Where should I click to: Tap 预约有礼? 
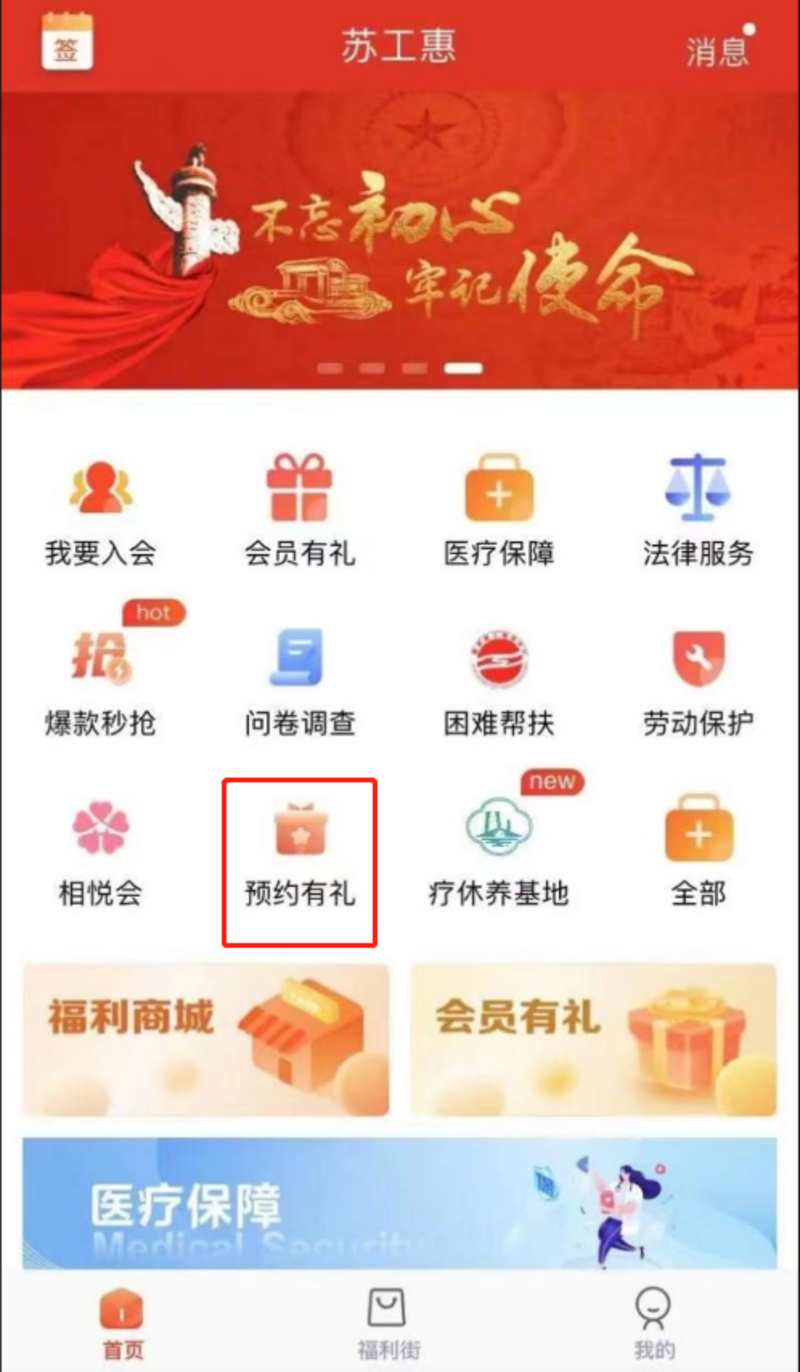pyautogui.click(x=299, y=850)
